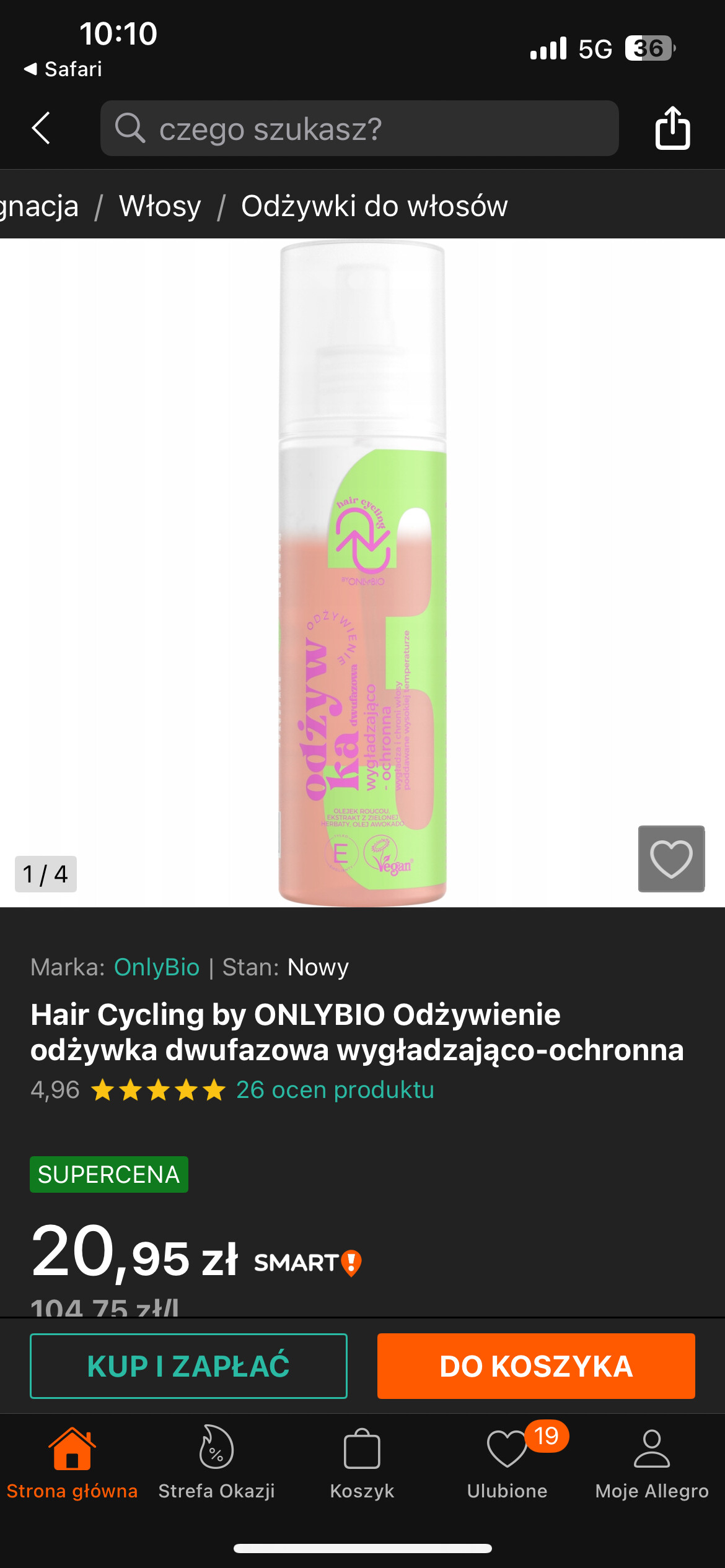Switch to Strona główna tab
The image size is (725, 1568).
[x=72, y=1463]
